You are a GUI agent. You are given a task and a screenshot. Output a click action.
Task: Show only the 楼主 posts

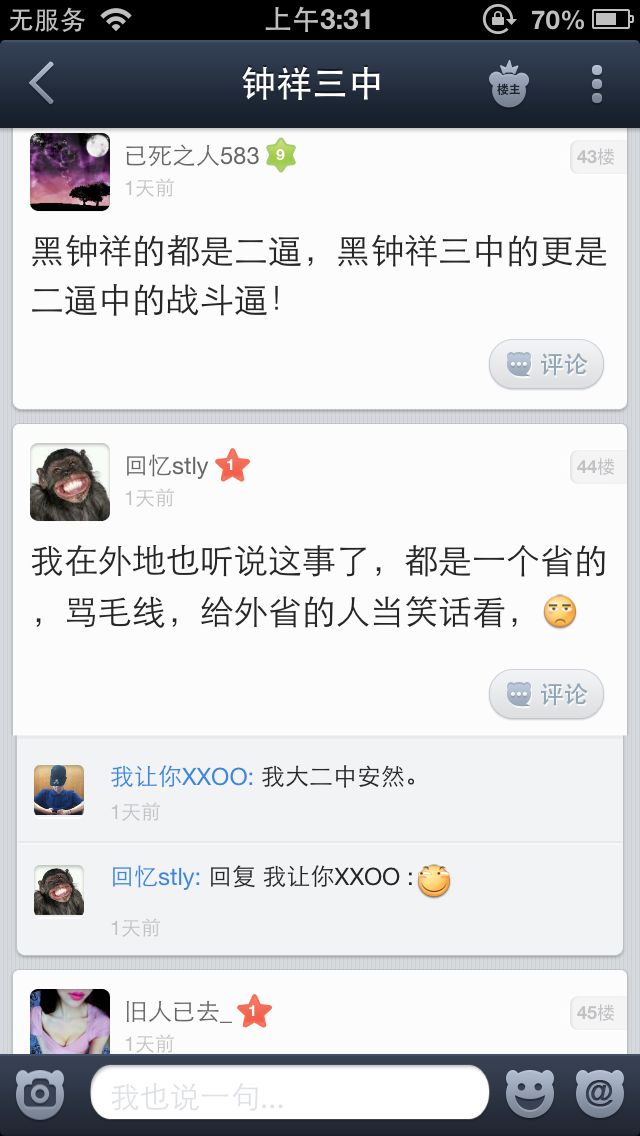pyautogui.click(x=508, y=85)
